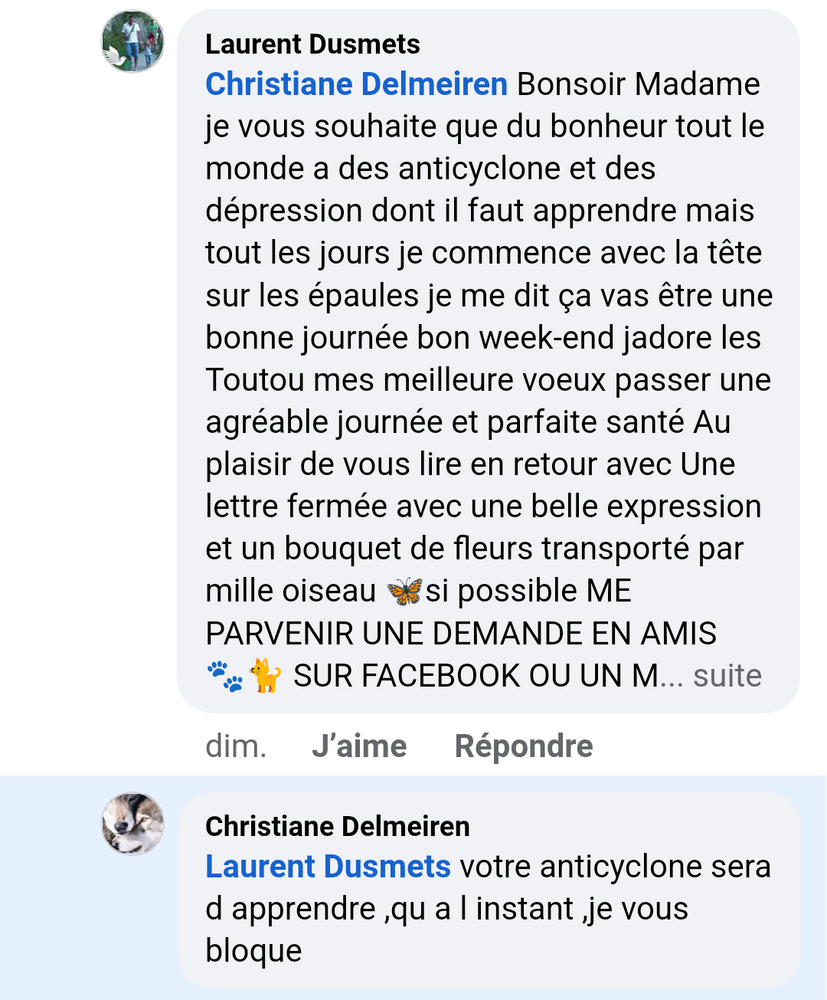Open Laurent Dusmets' profile picture
The width and height of the screenshot is (827, 1000).
click(133, 42)
